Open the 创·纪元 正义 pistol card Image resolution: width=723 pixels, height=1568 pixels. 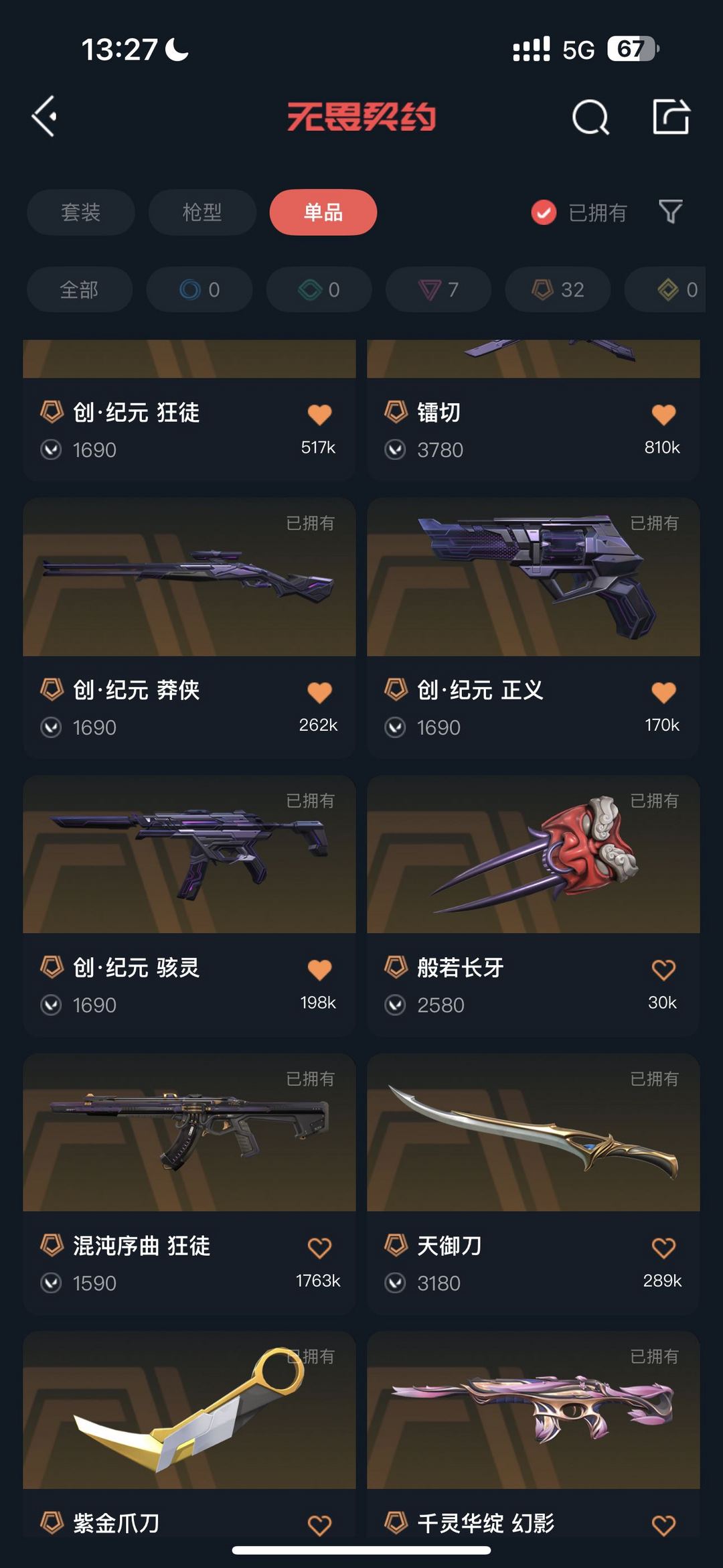[534, 583]
